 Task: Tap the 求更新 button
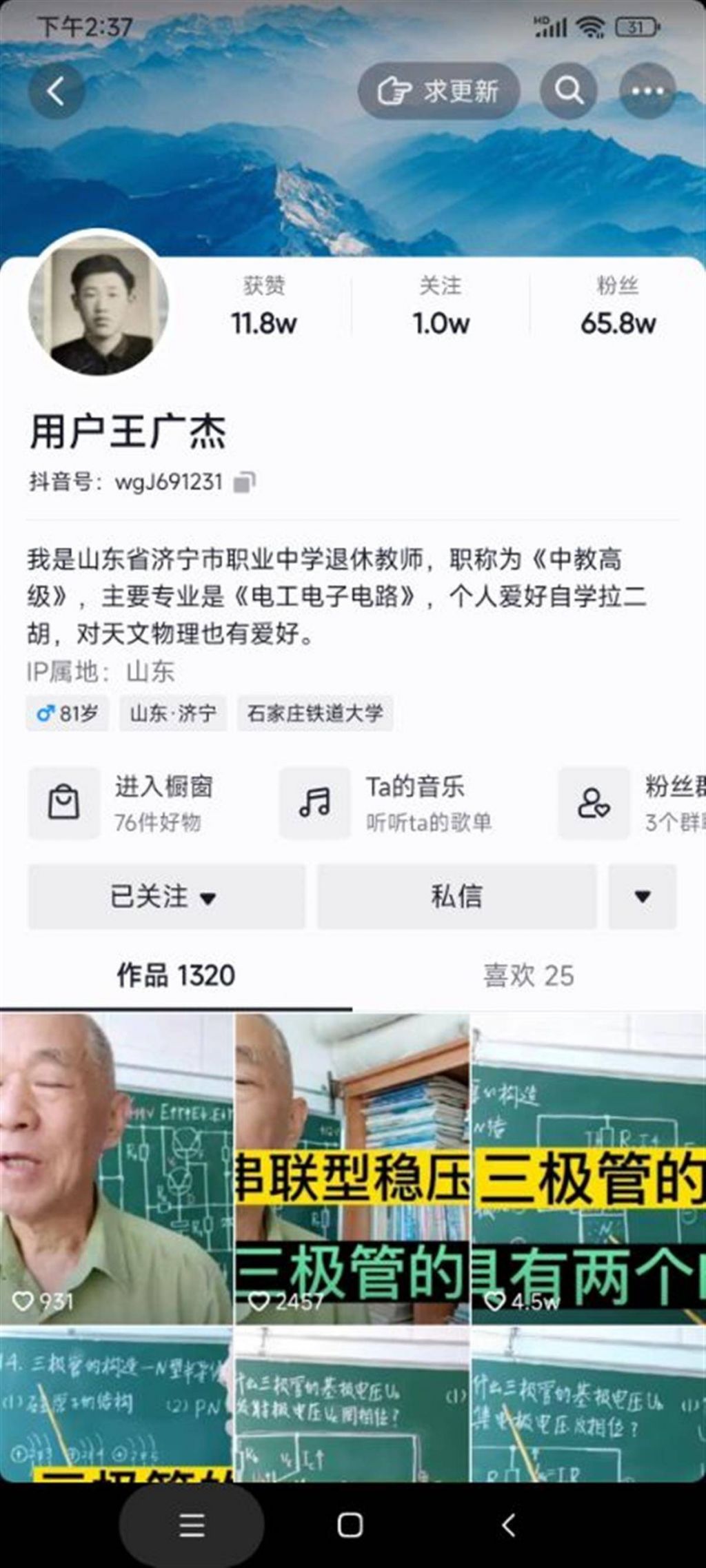(x=438, y=91)
